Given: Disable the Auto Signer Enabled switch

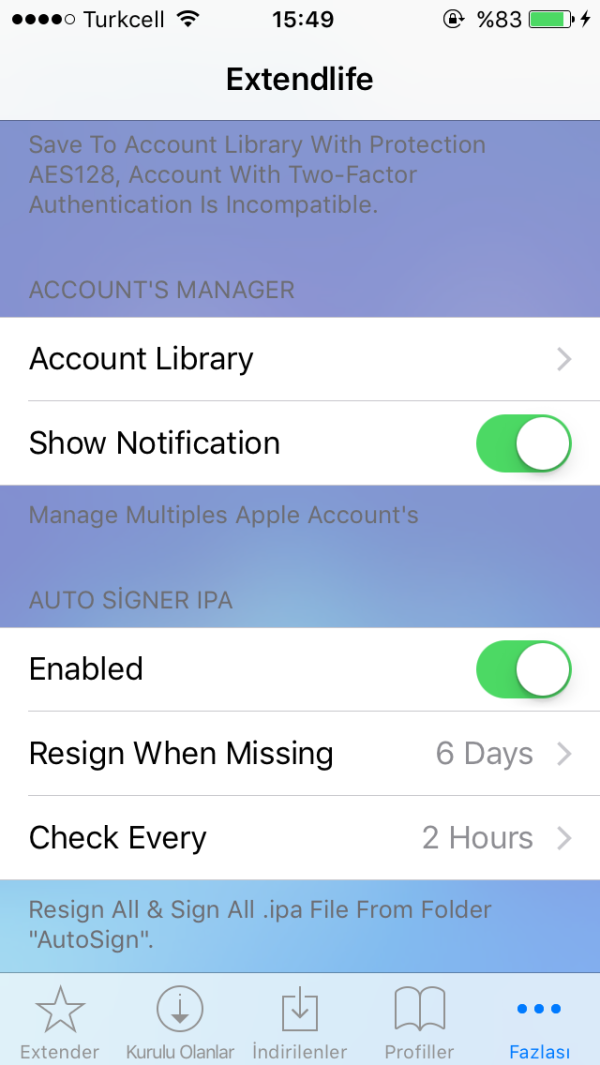Looking at the screenshot, I should tap(523, 669).
